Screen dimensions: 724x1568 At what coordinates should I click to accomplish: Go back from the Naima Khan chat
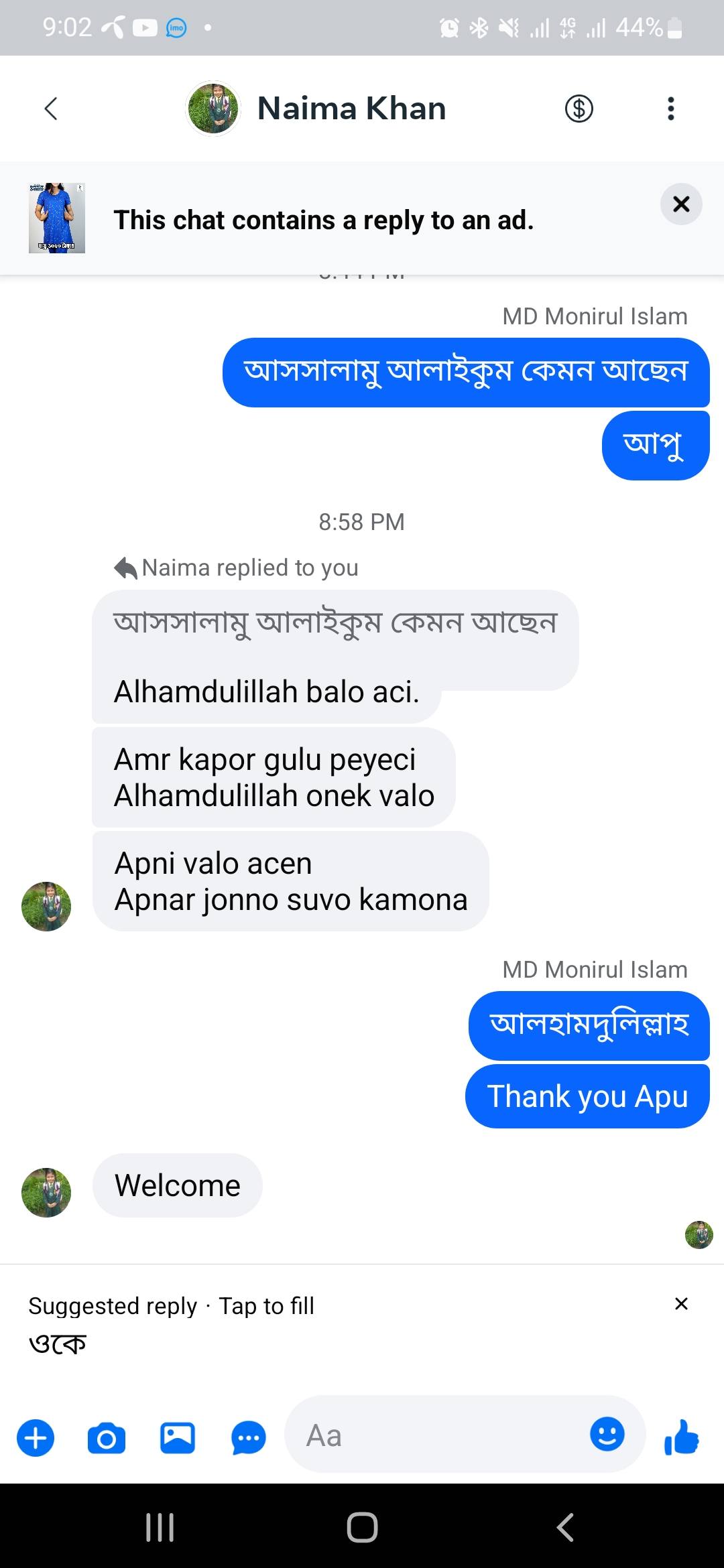coord(51,109)
